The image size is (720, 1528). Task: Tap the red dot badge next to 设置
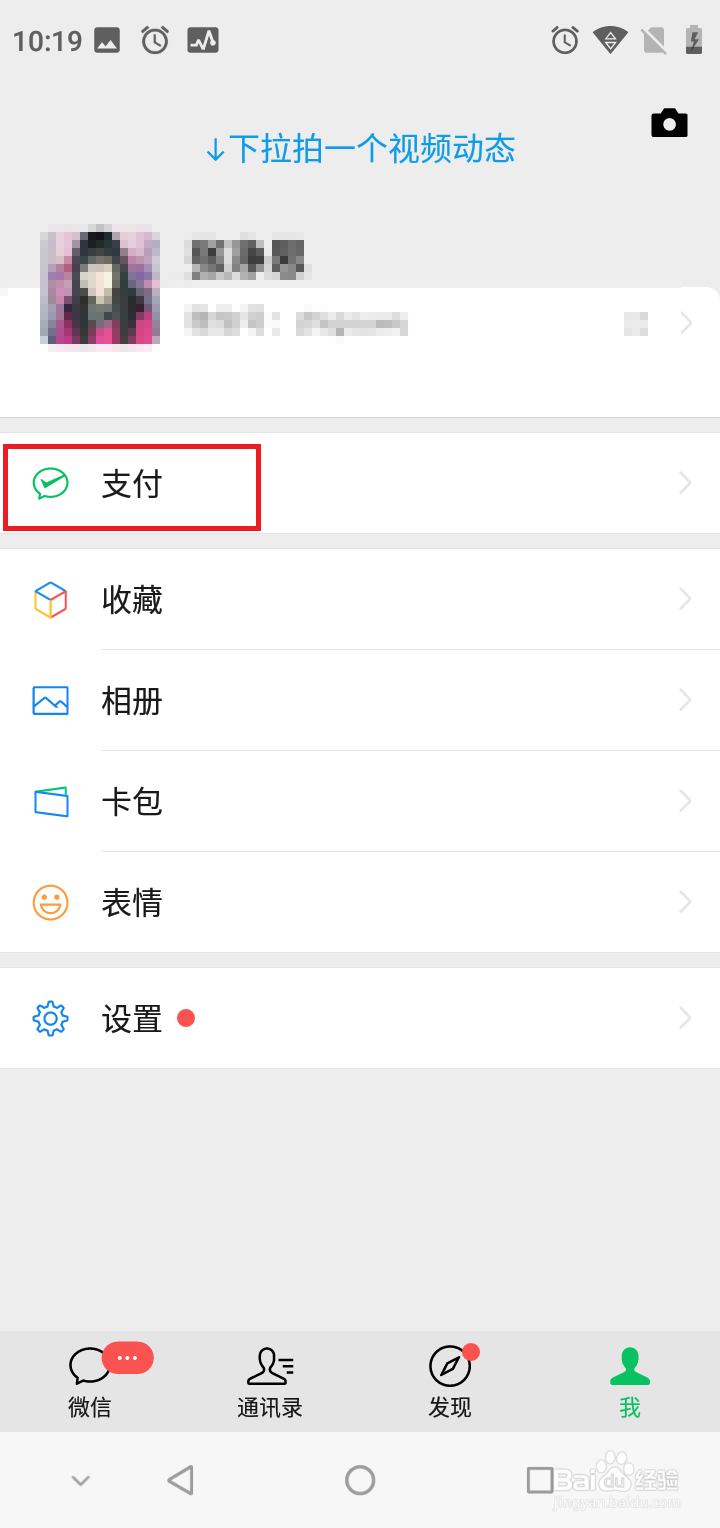tap(186, 1019)
